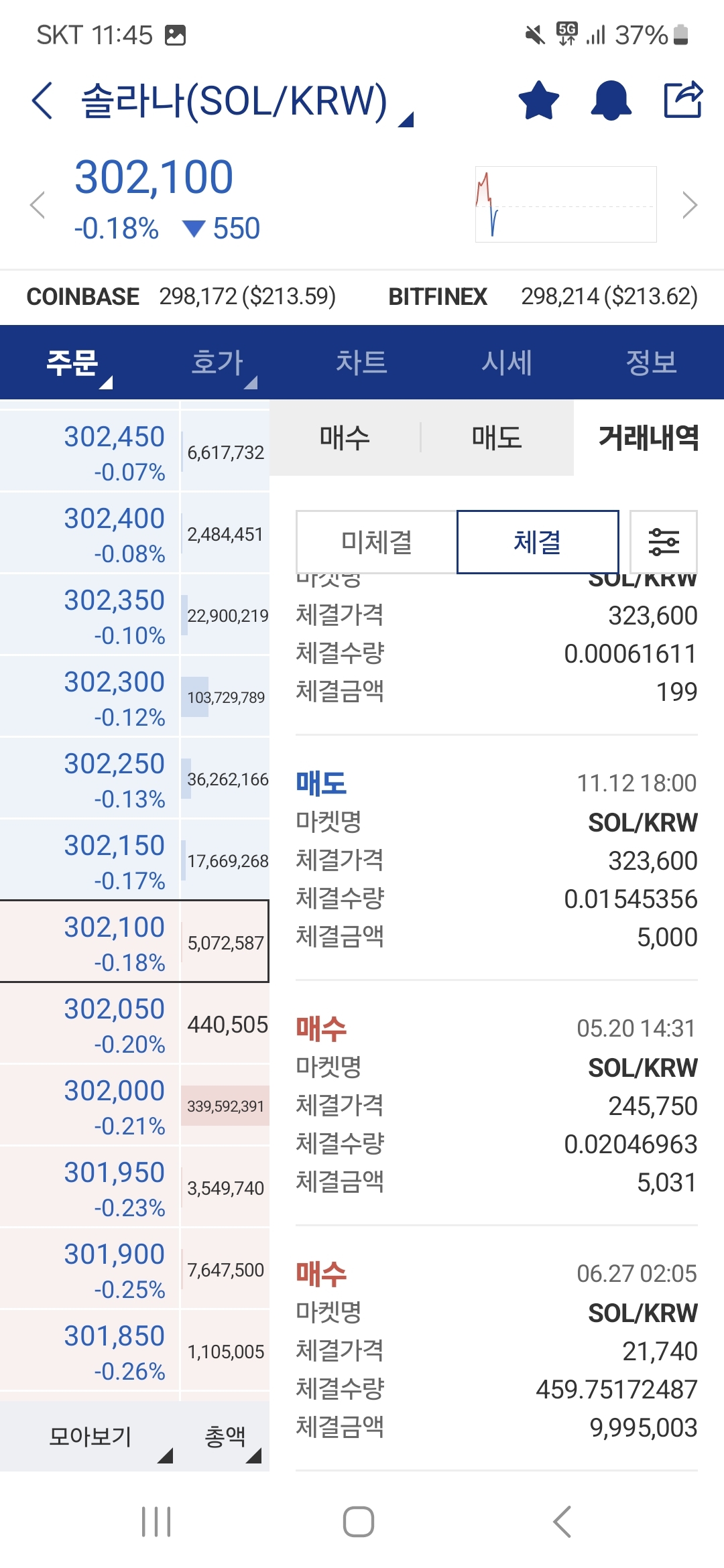Tap the mini price chart thumbnail
The height and width of the screenshot is (1568, 724).
[565, 203]
